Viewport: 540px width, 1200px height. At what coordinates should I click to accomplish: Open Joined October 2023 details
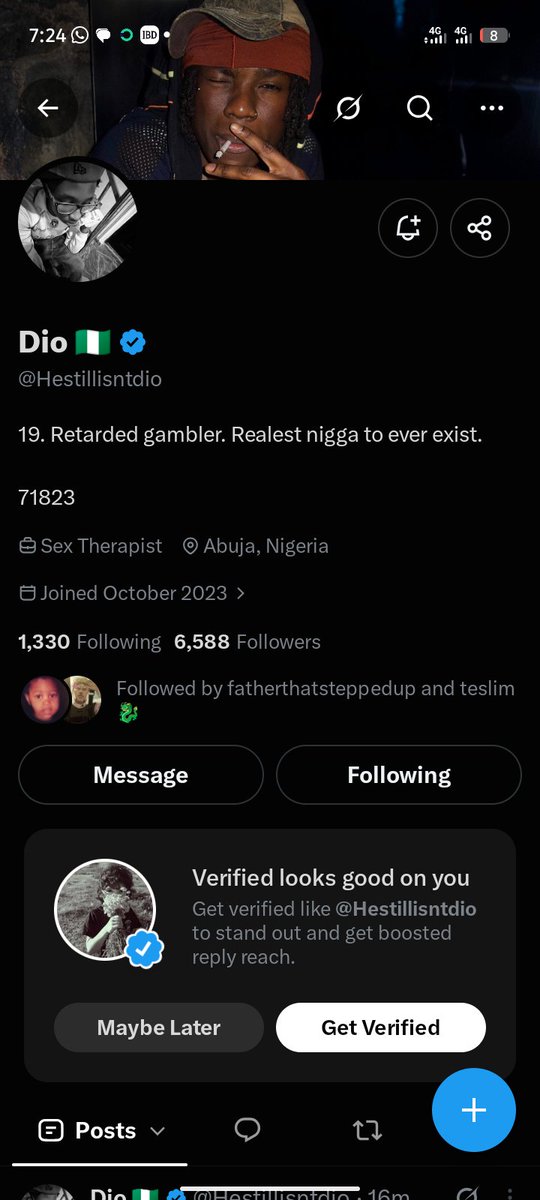[132, 593]
